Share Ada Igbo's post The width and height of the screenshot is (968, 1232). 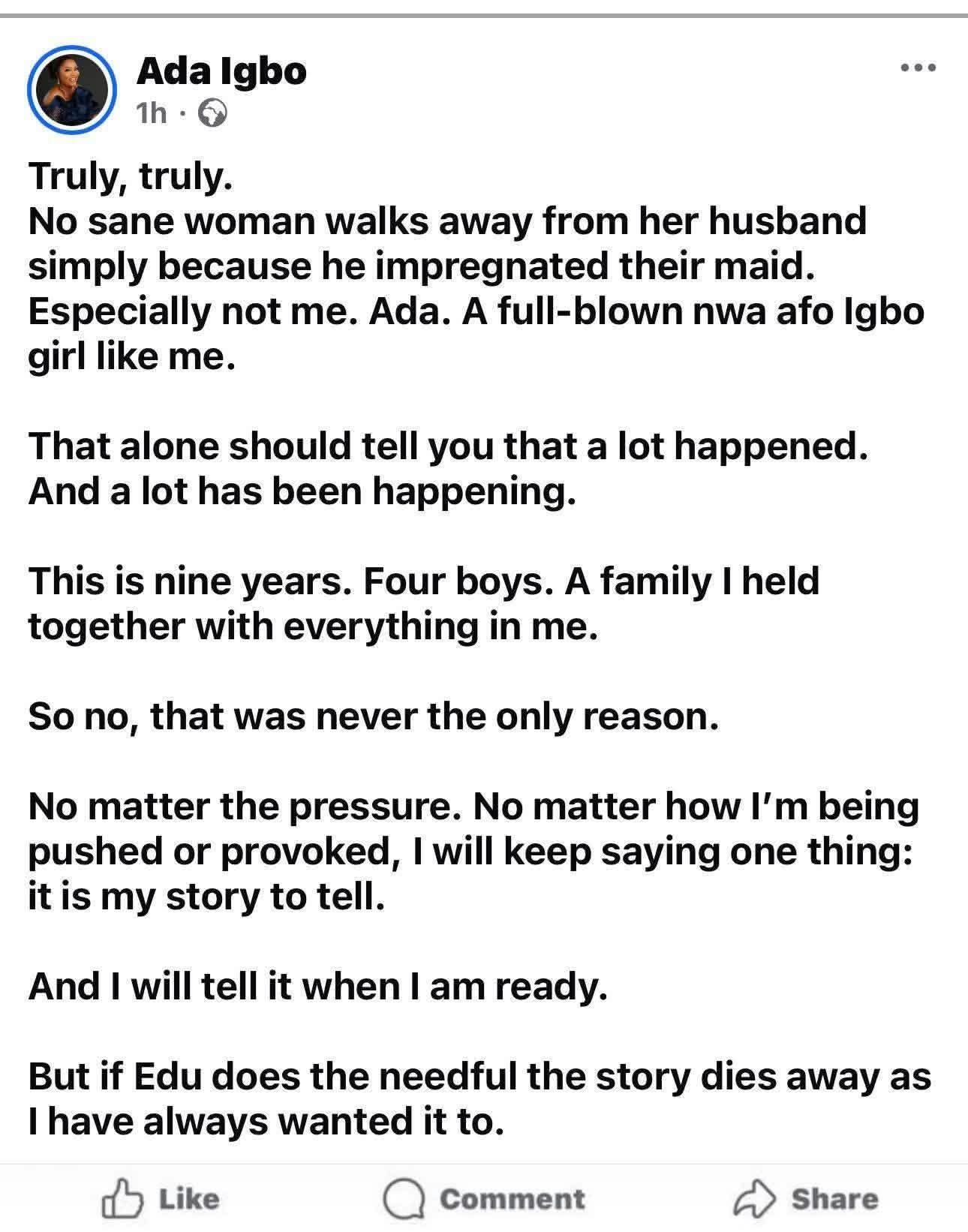click(805, 1198)
